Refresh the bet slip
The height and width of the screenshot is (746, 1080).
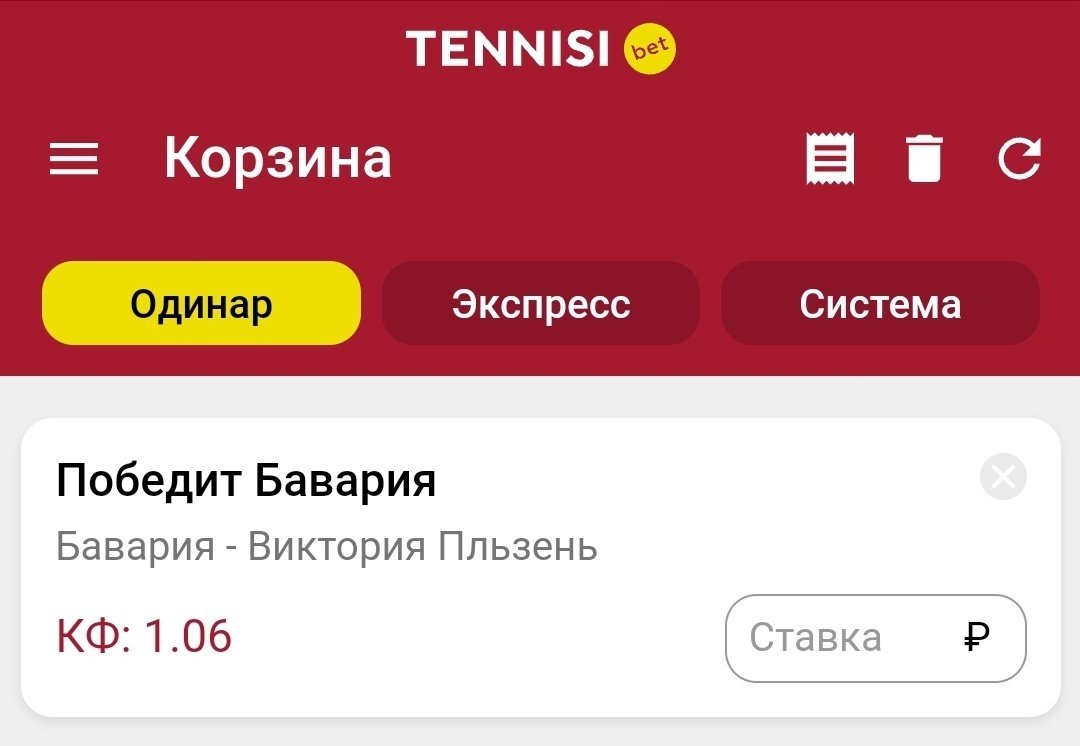1019,159
